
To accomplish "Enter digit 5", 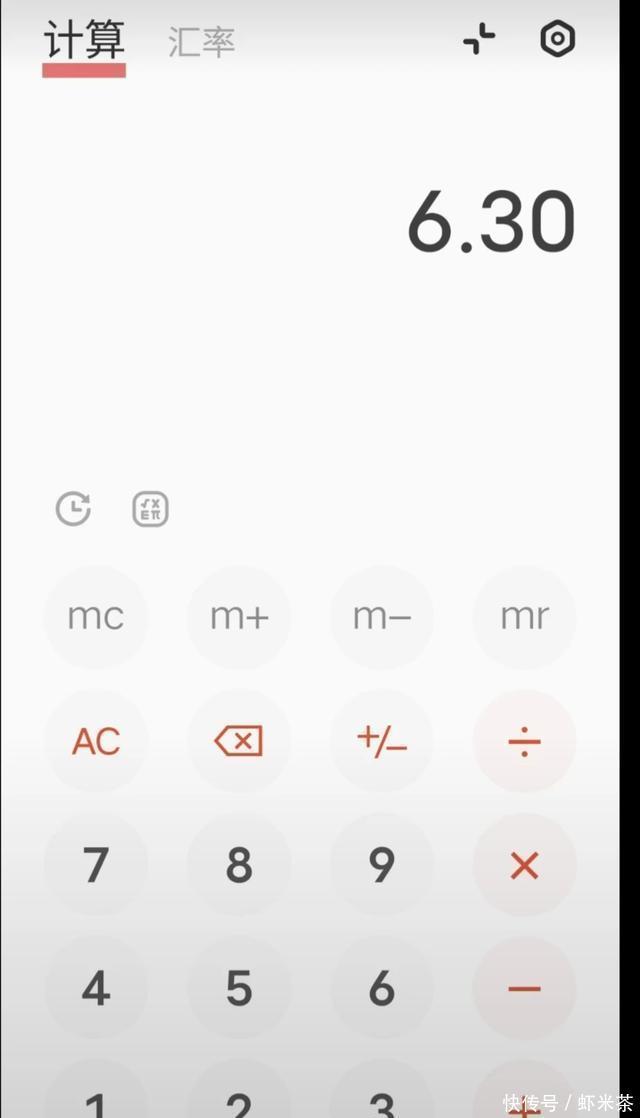I will (239, 989).
